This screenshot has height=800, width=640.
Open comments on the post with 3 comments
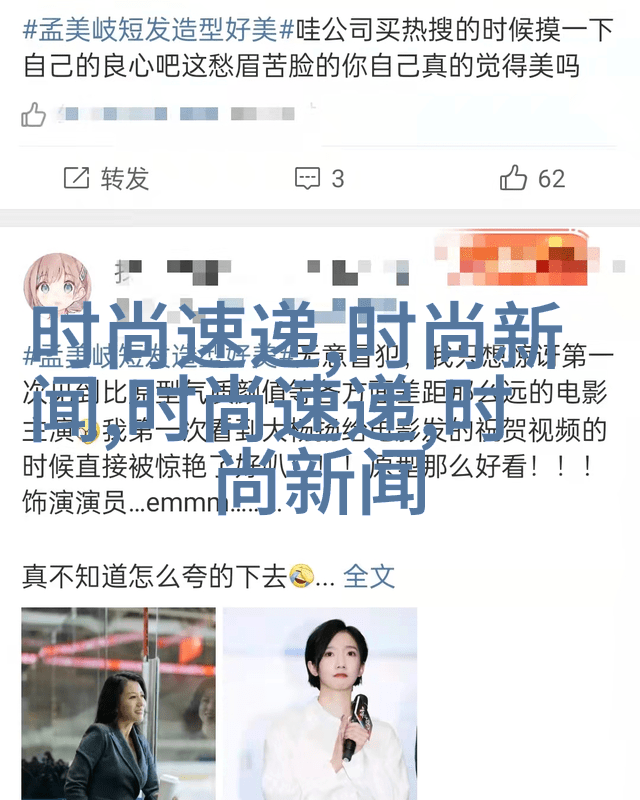(x=319, y=179)
